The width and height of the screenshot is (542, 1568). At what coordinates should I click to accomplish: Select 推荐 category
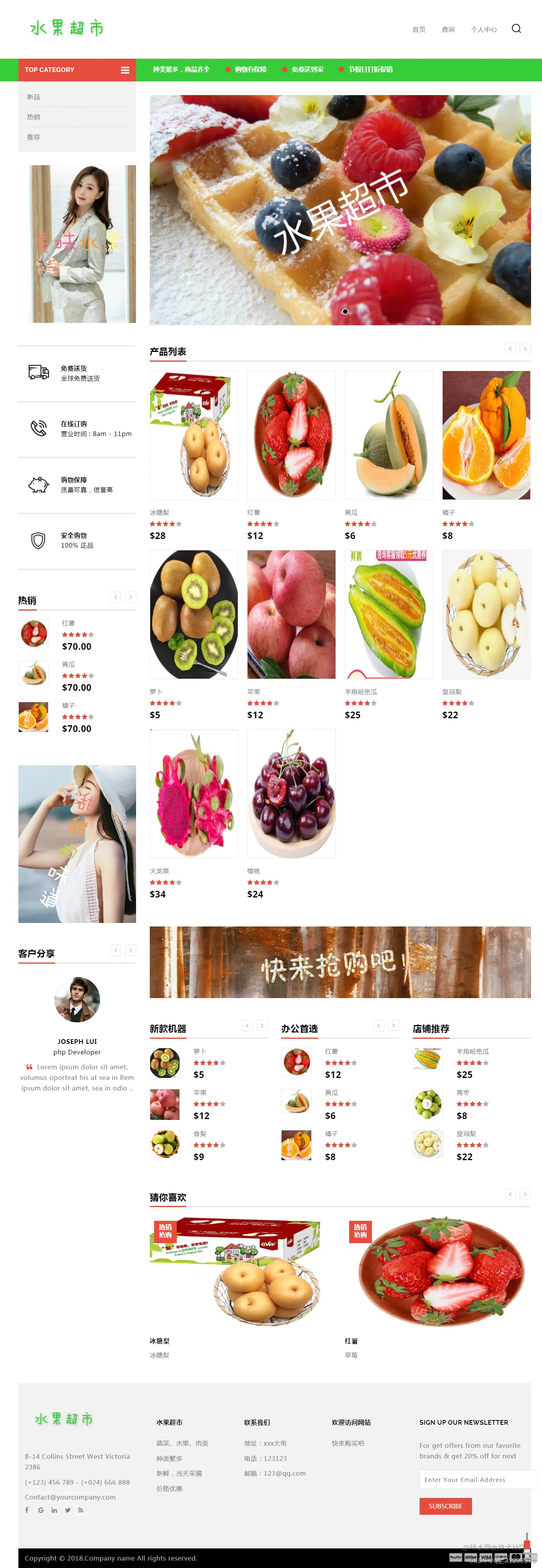[x=34, y=137]
